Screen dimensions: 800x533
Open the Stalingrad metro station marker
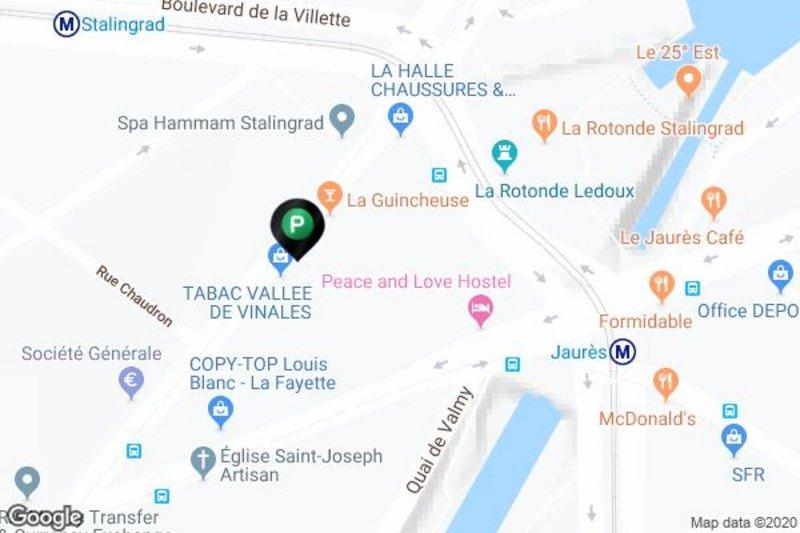(66, 24)
